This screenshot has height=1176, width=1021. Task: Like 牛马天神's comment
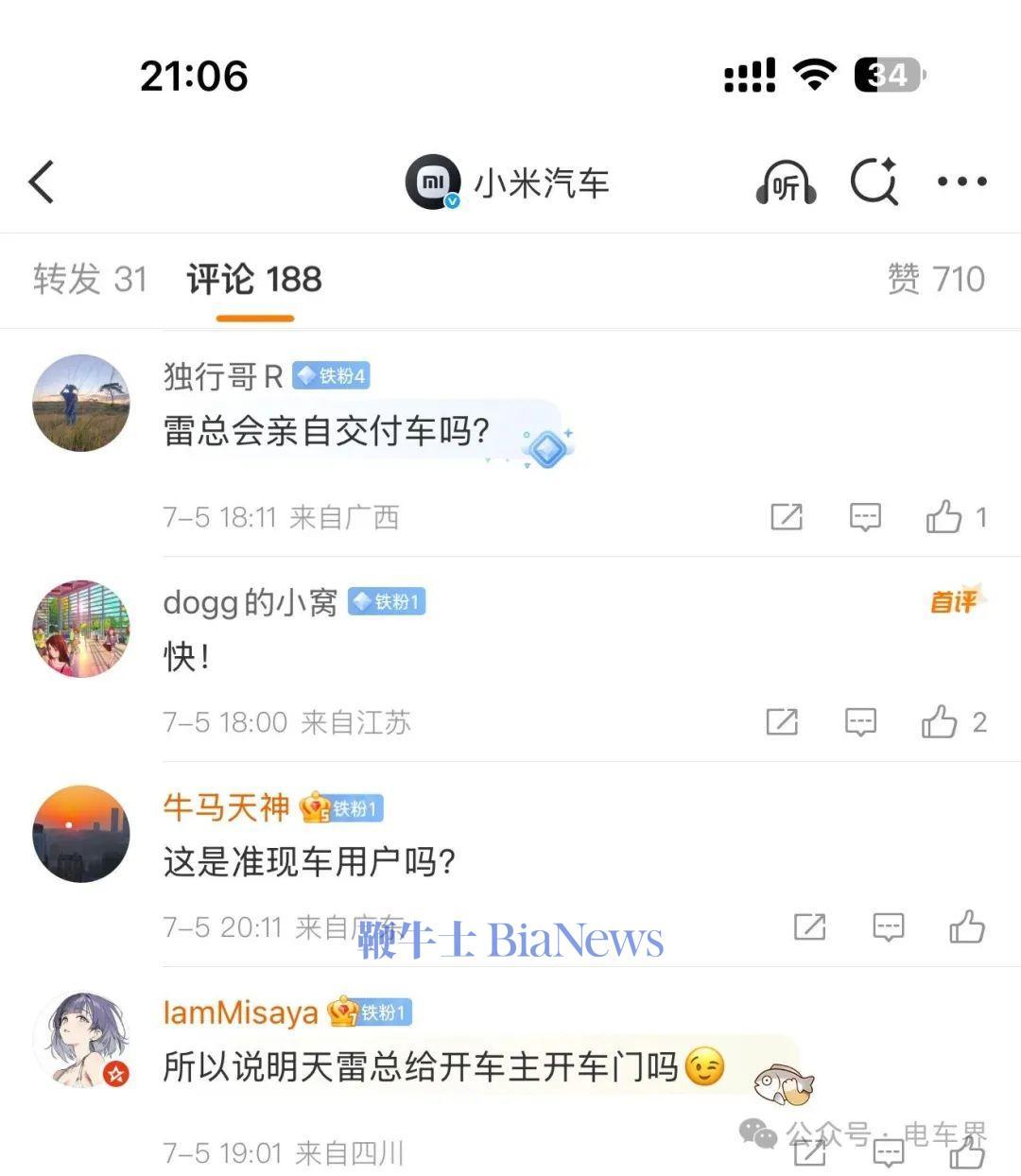966,927
